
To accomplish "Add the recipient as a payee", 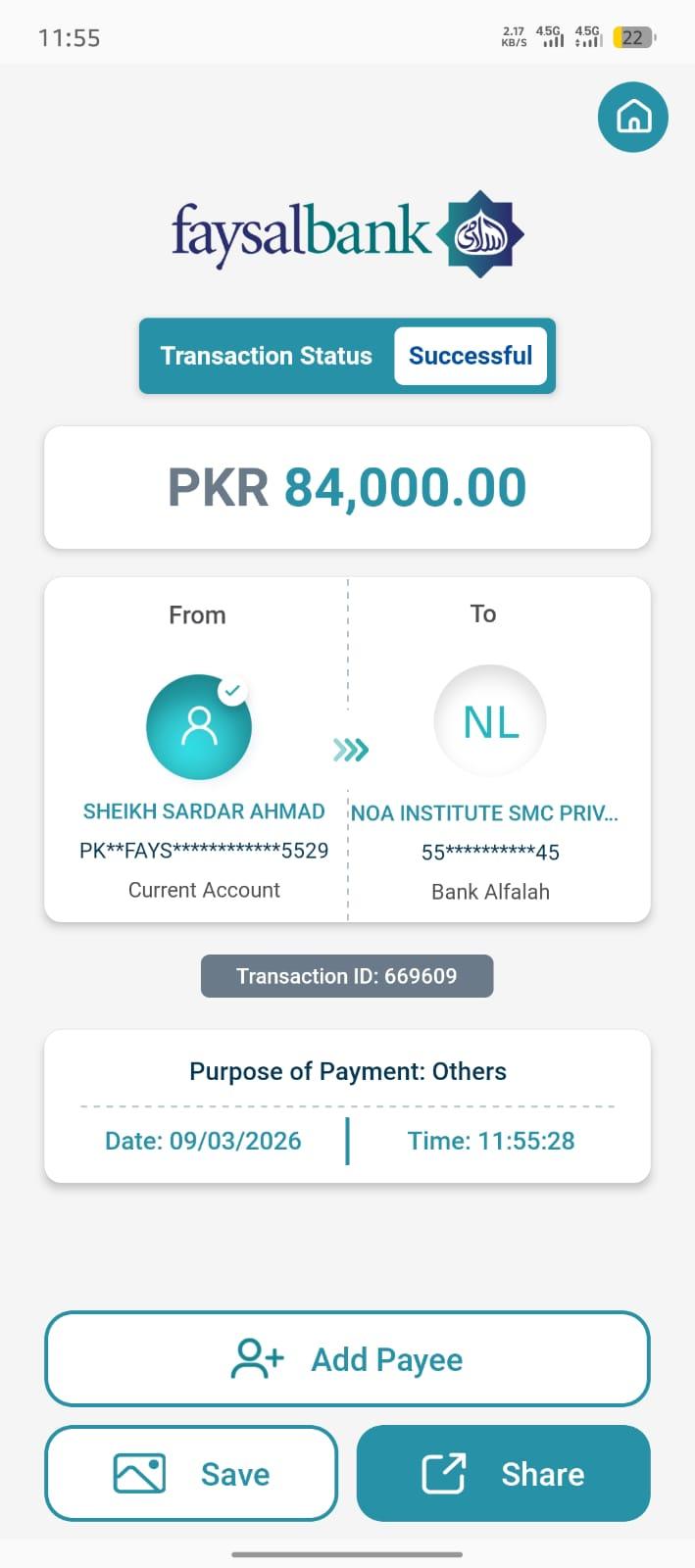I will [347, 1359].
